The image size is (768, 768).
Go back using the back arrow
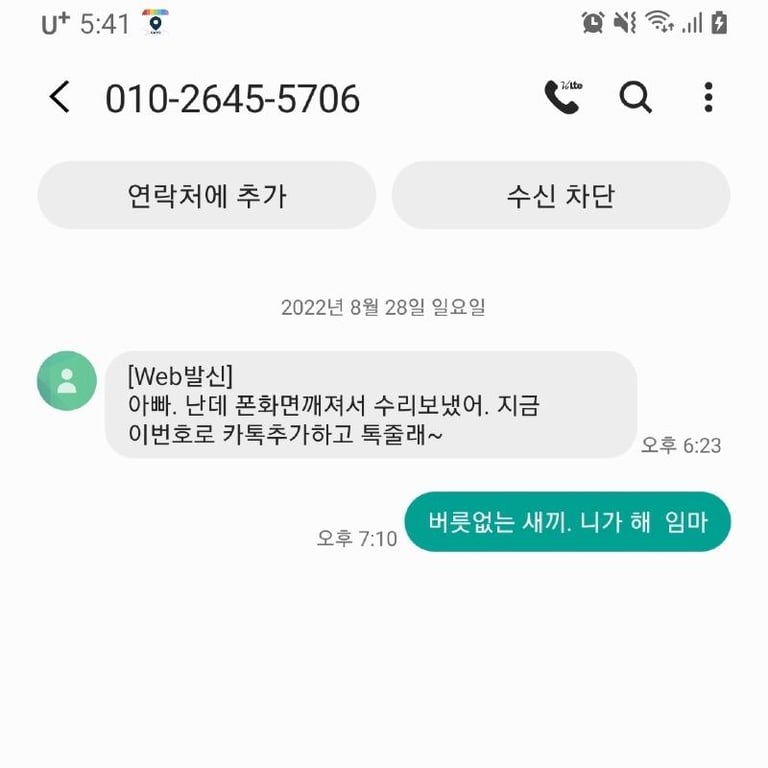coord(60,98)
